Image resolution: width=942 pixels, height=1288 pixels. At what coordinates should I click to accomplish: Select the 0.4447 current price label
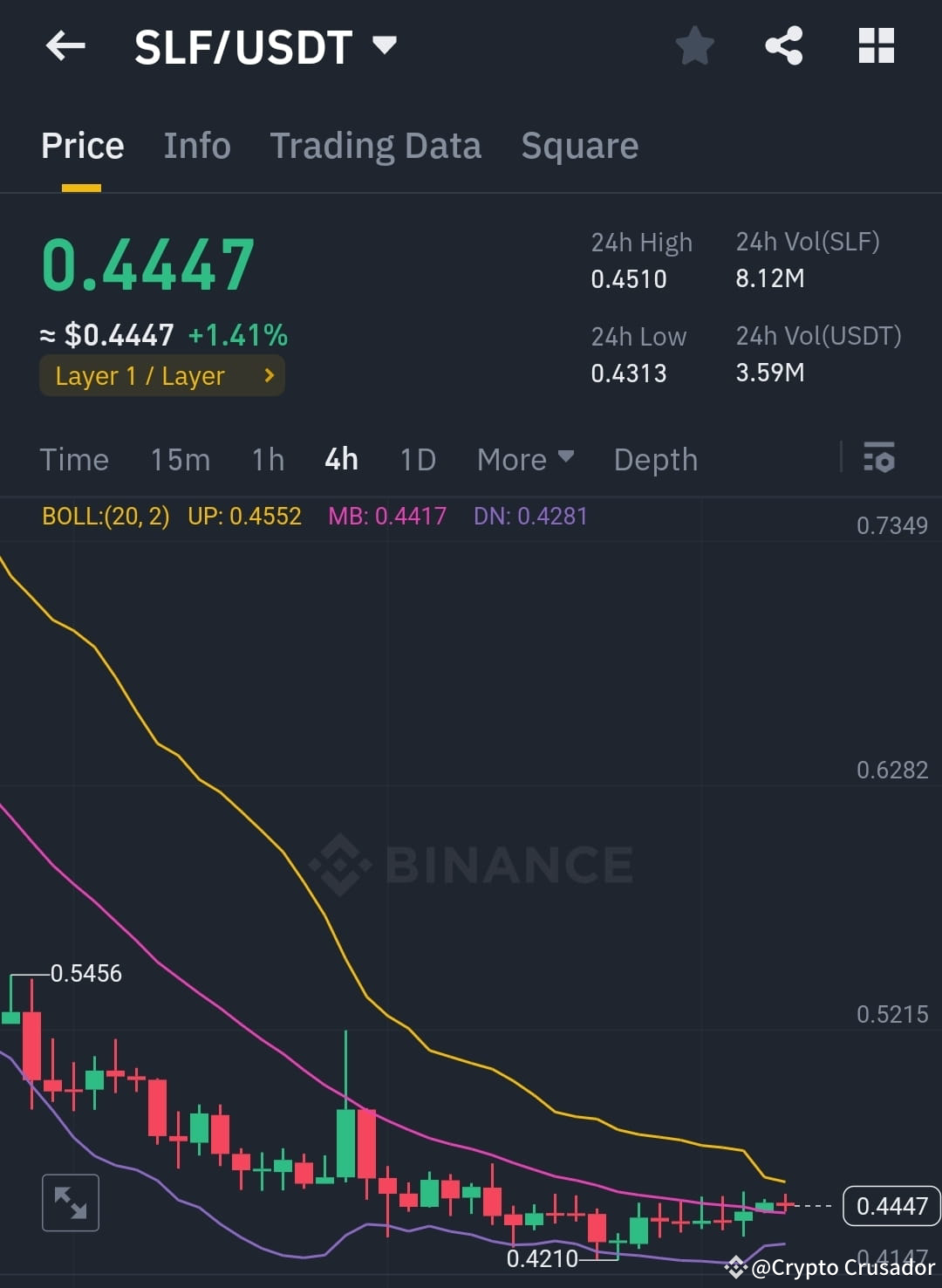[890, 1205]
